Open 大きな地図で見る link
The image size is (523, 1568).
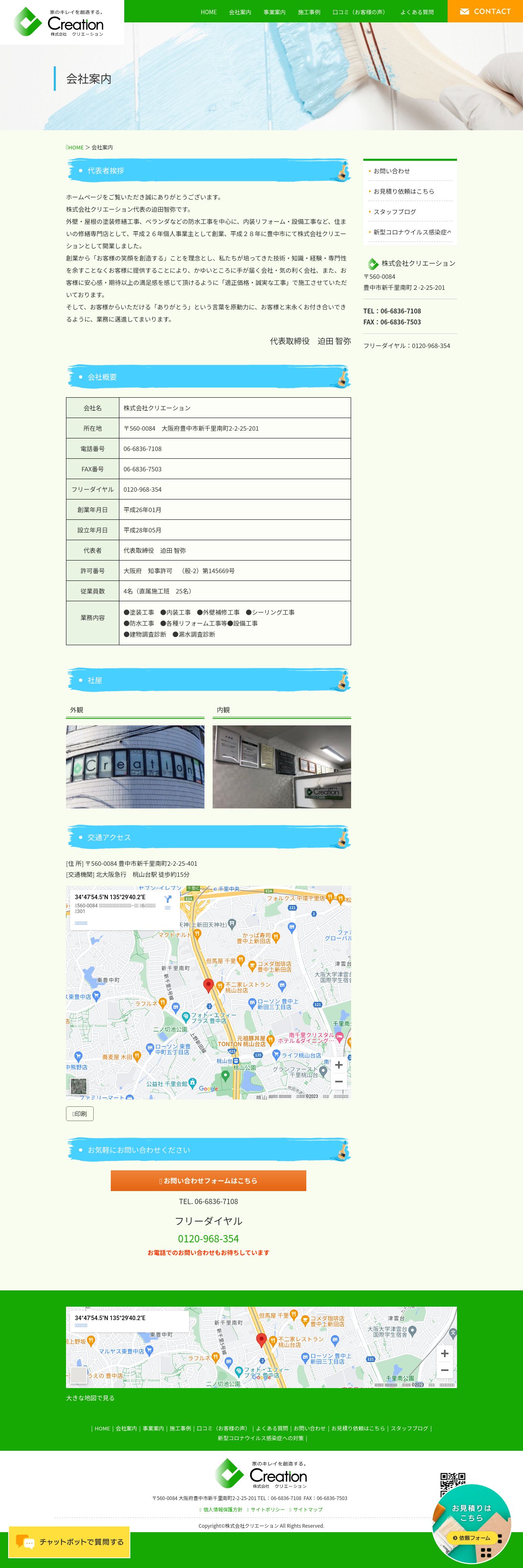(x=90, y=1398)
